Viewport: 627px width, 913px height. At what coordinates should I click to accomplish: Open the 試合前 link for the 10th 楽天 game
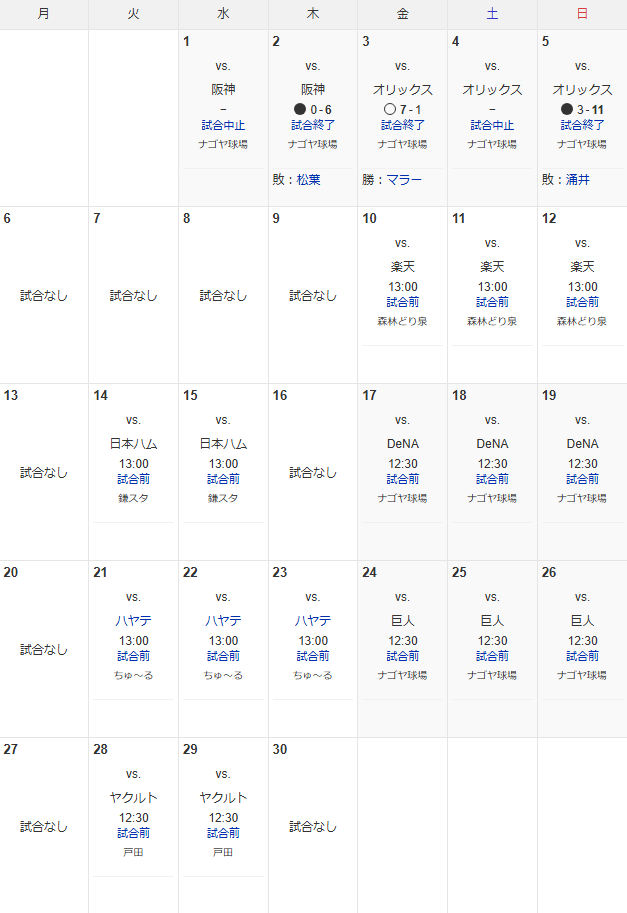pos(402,302)
